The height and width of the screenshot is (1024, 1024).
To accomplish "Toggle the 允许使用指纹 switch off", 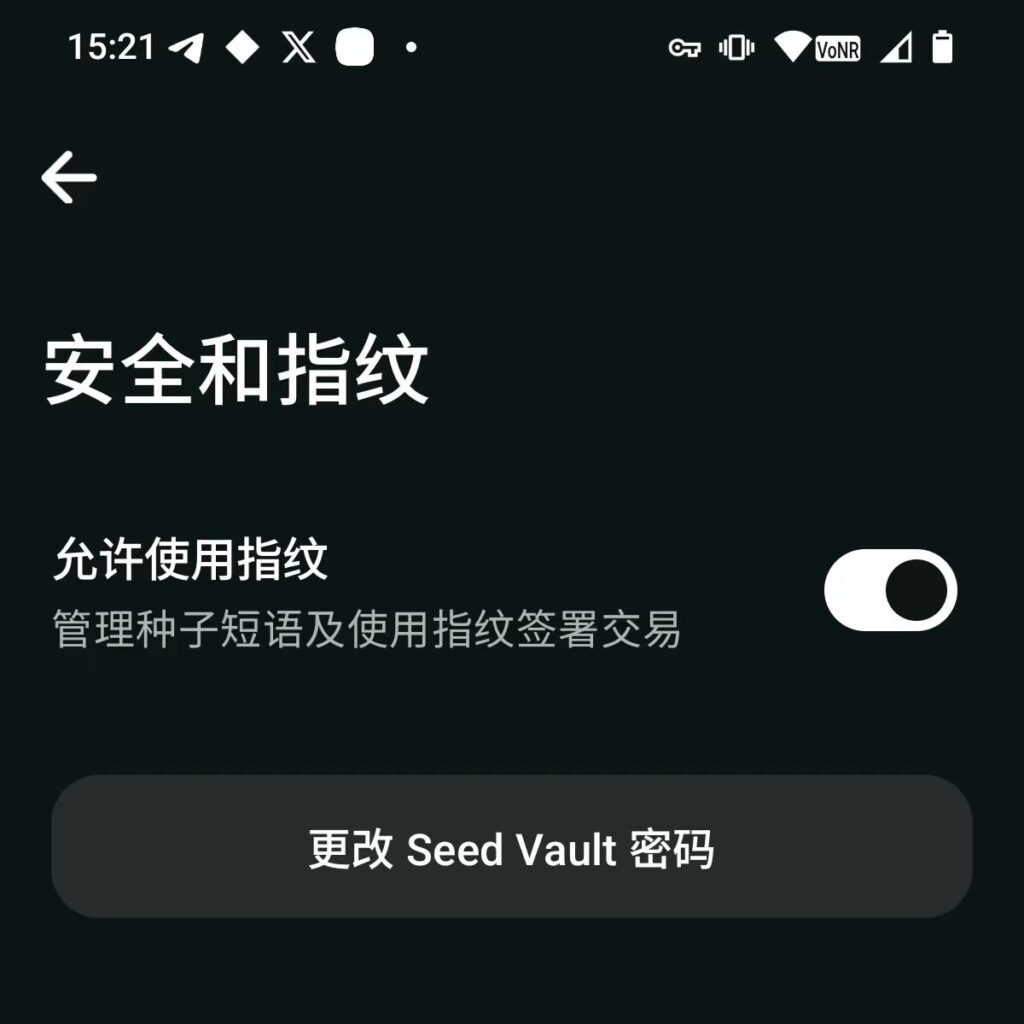I will pos(890,590).
